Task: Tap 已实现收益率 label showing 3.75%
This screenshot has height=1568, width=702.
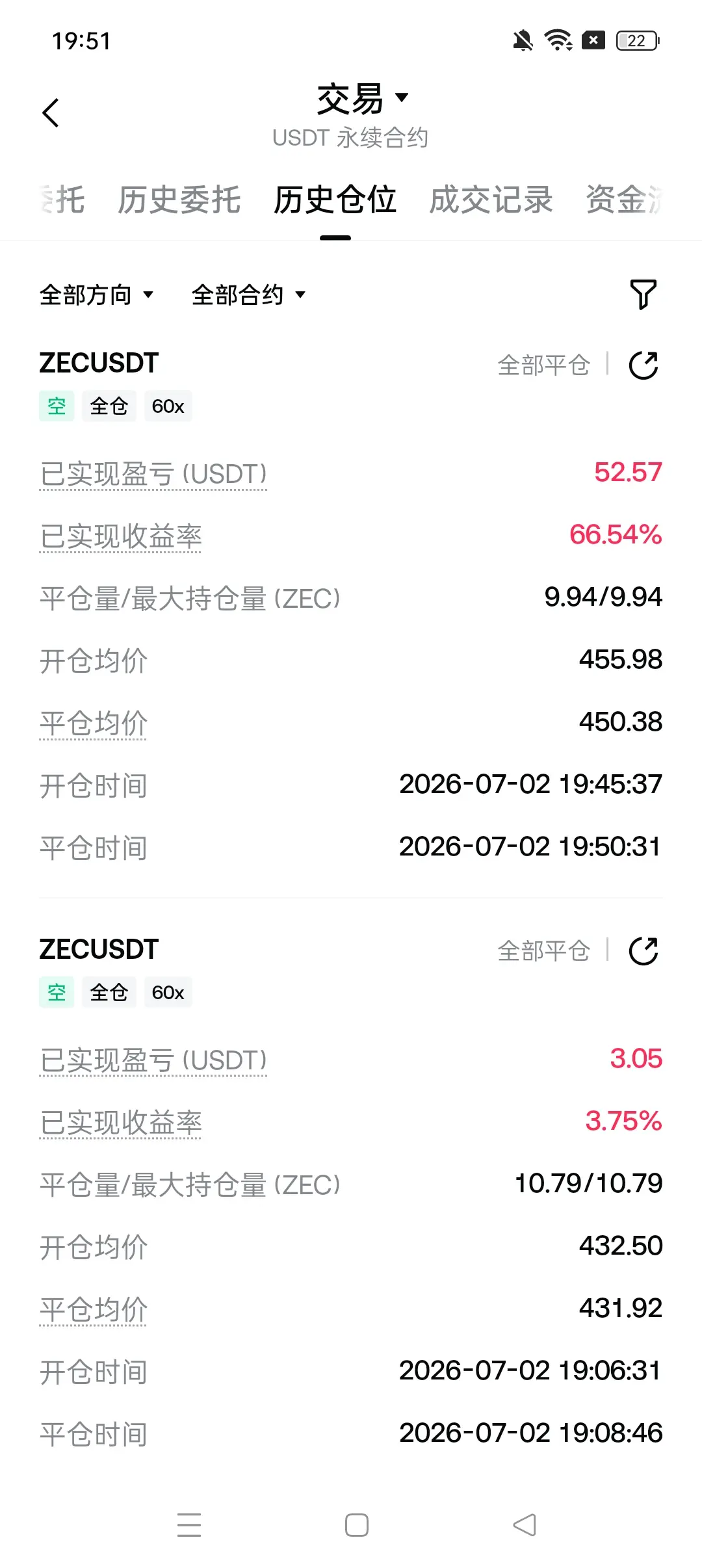Action: (121, 1123)
